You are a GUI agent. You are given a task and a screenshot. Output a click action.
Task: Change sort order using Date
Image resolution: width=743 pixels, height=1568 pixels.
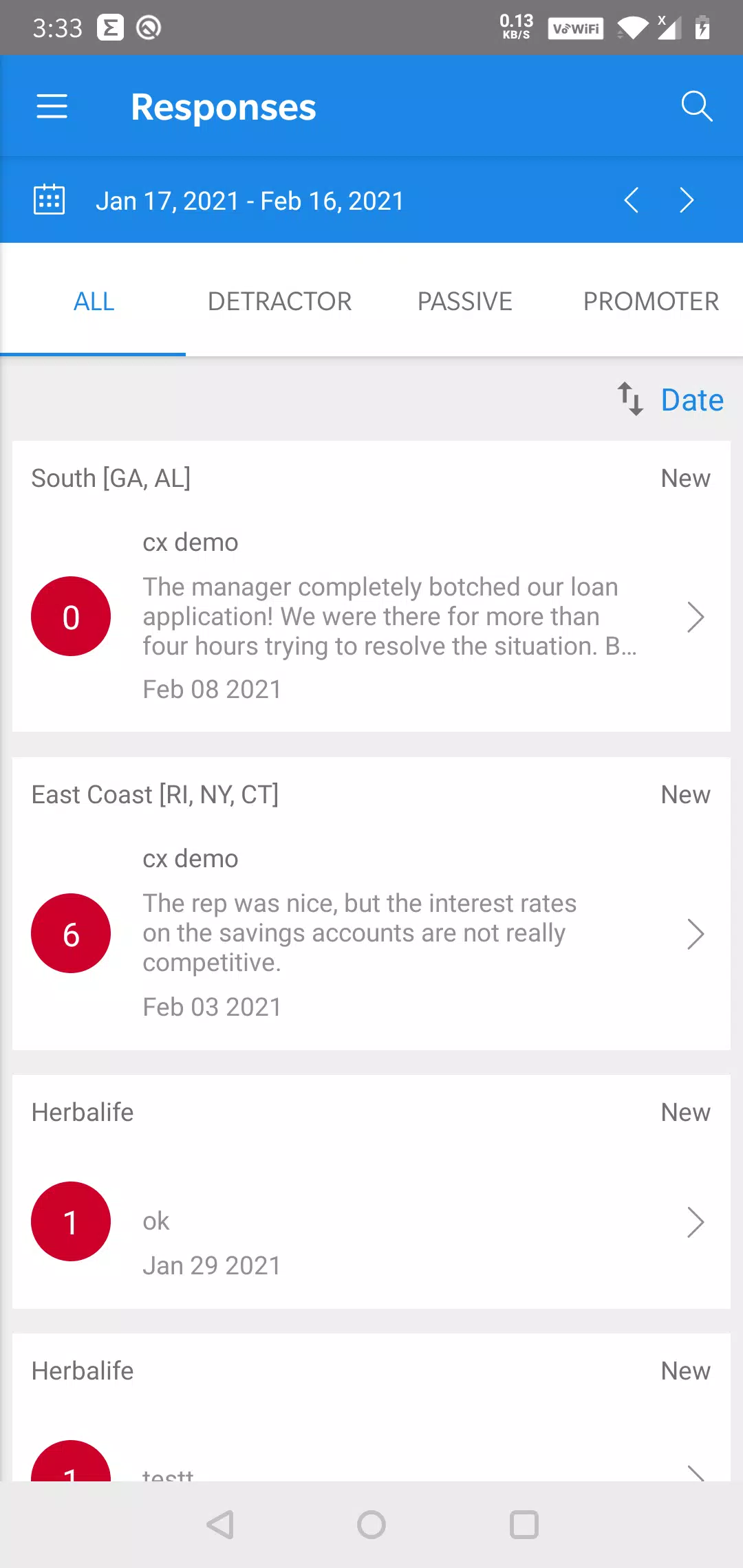[671, 400]
